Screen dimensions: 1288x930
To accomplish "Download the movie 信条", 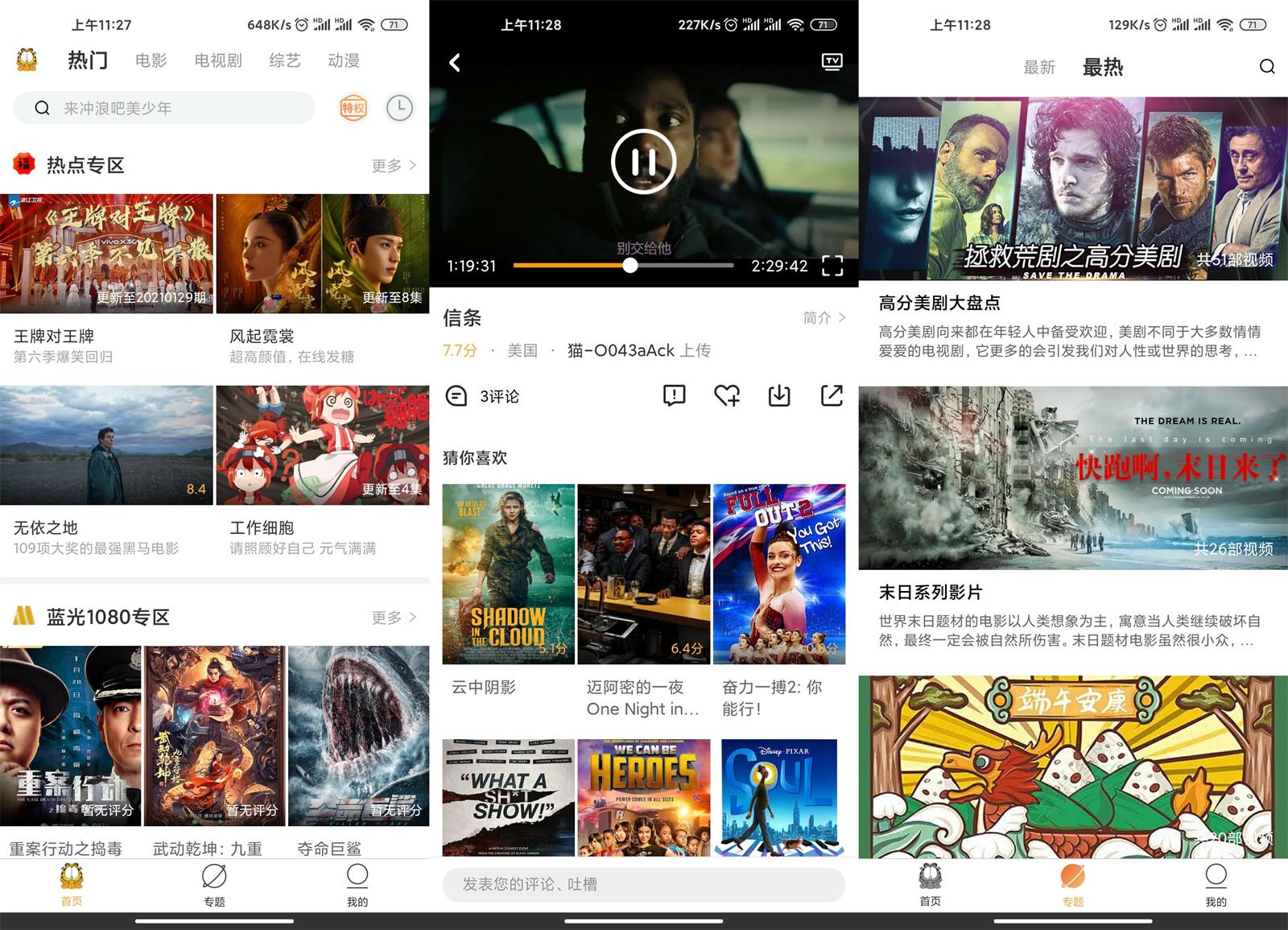I will click(779, 395).
